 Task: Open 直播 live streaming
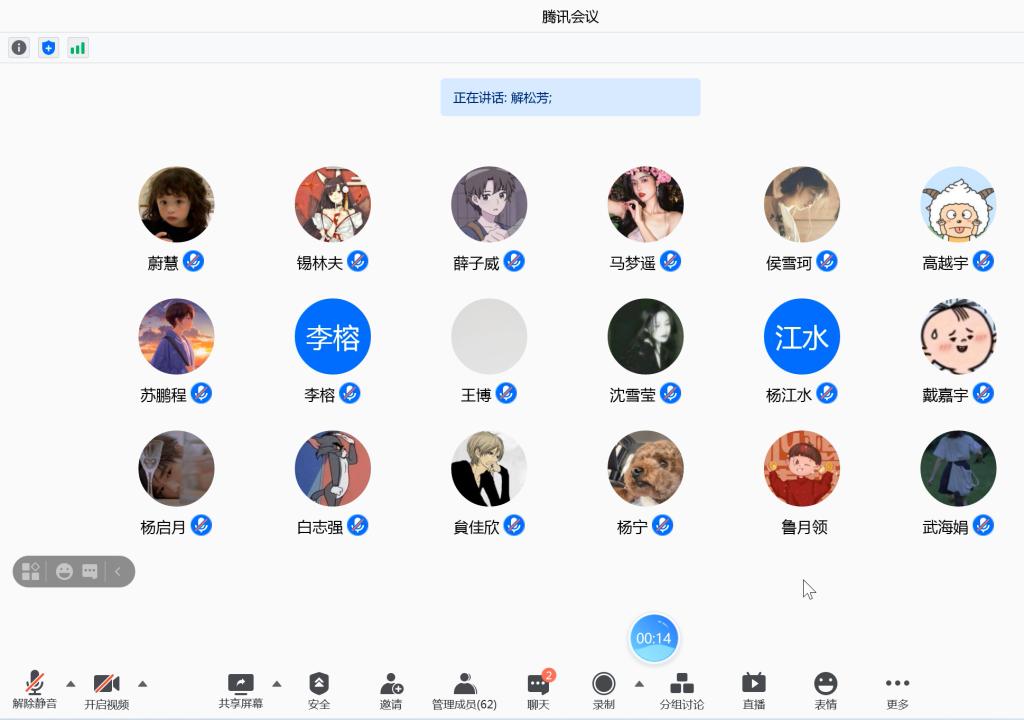[754, 690]
